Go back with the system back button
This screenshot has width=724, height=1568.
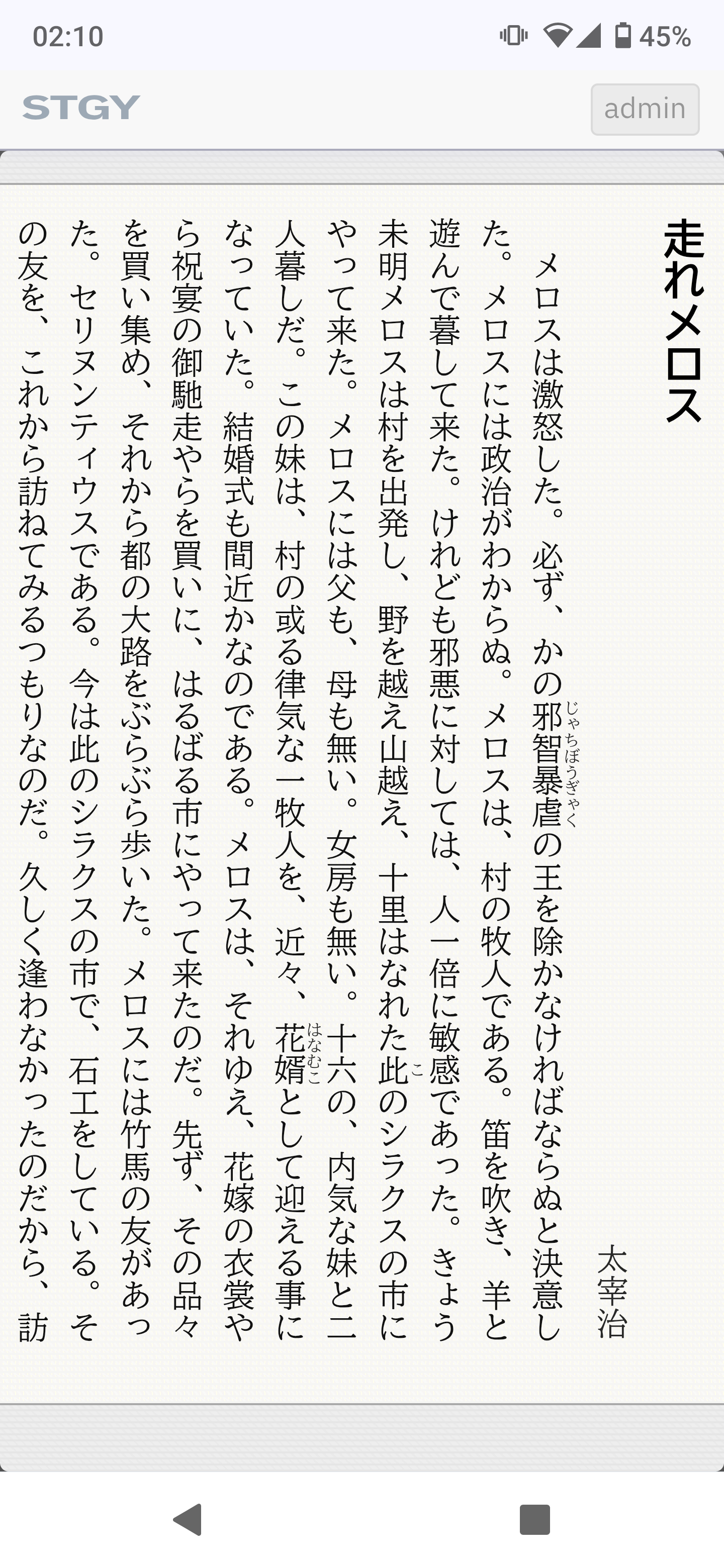click(188, 1520)
